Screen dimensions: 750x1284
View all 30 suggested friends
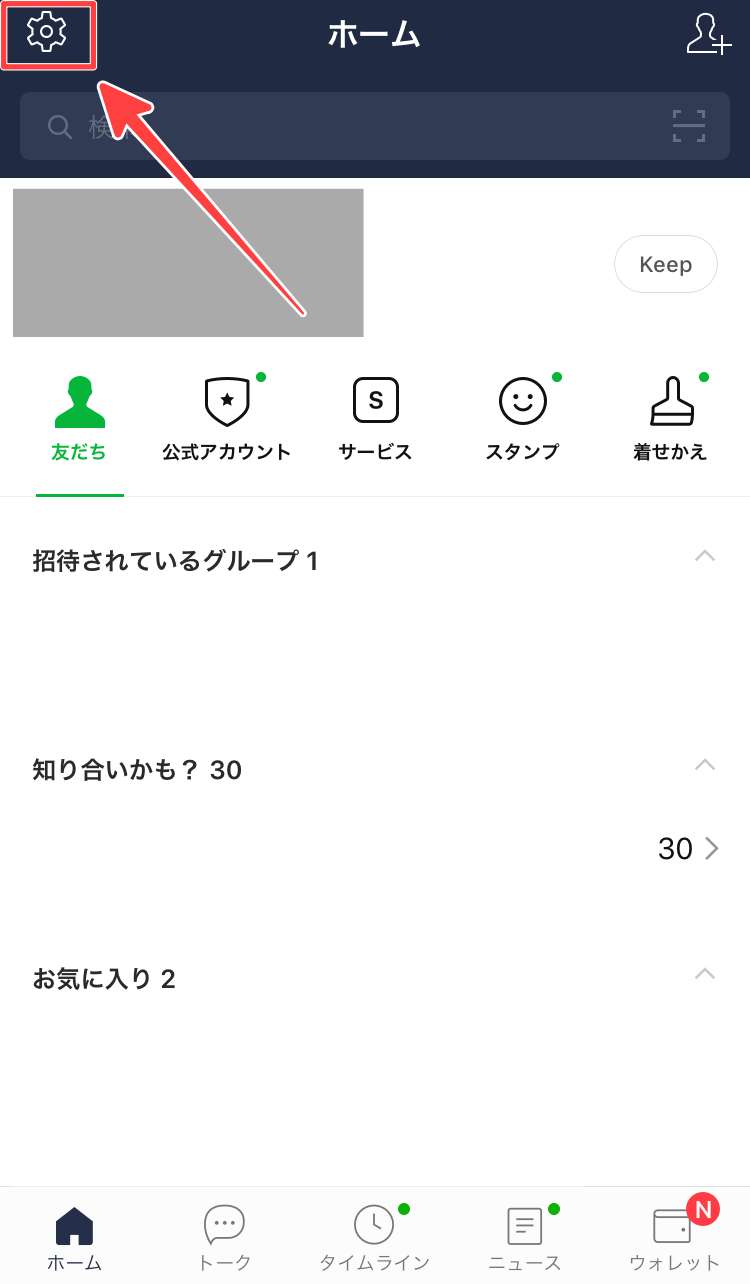click(x=690, y=849)
